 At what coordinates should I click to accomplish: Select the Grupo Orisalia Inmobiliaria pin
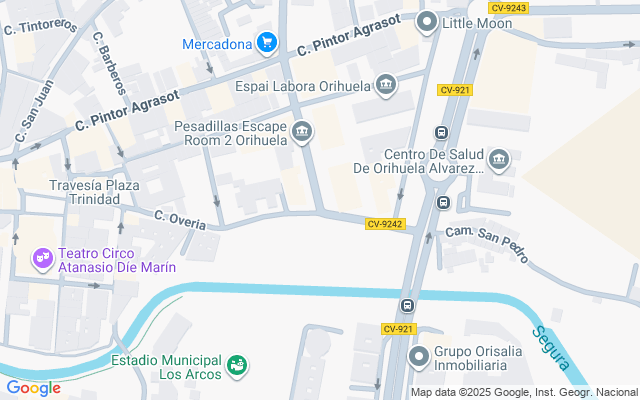(418, 355)
